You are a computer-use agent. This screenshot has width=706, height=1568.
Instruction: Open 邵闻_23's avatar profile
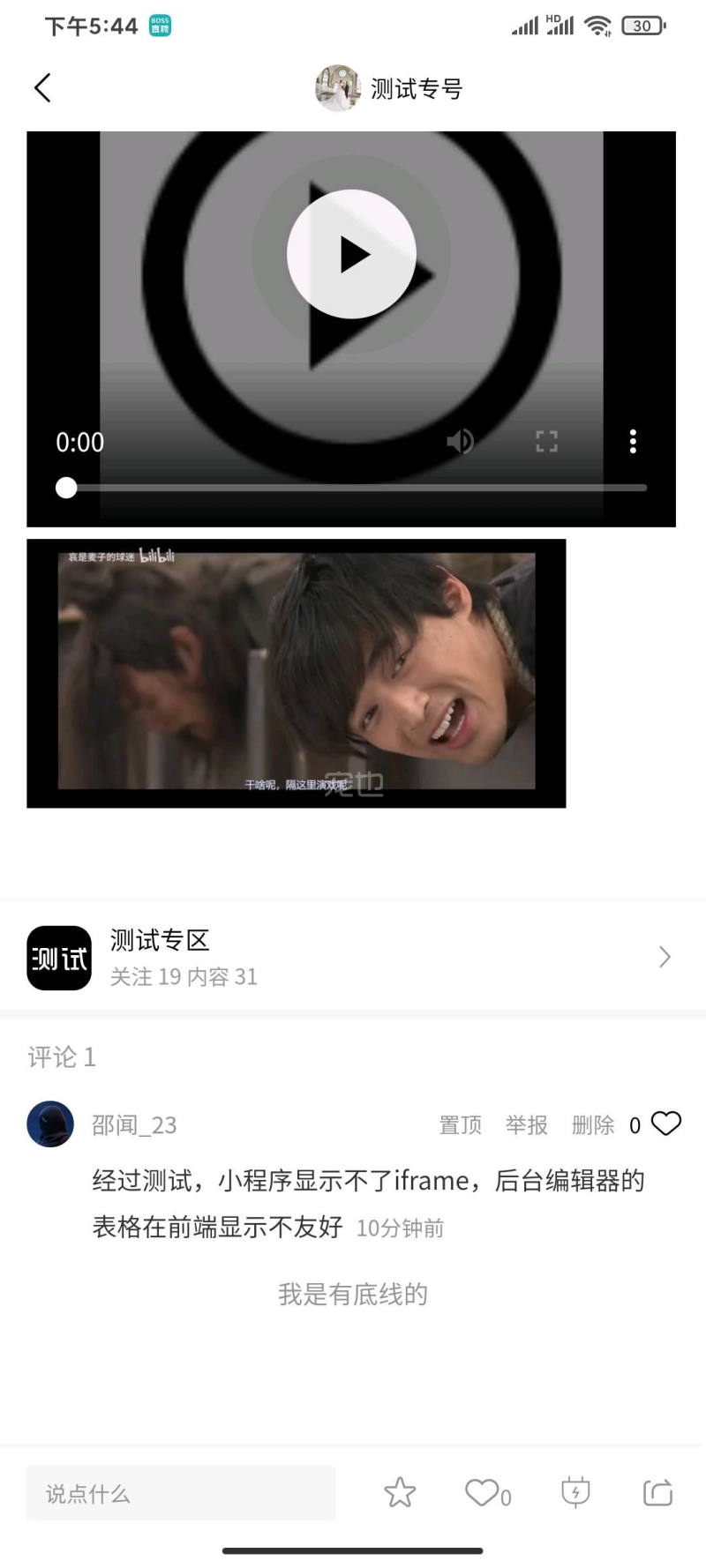pos(50,1124)
